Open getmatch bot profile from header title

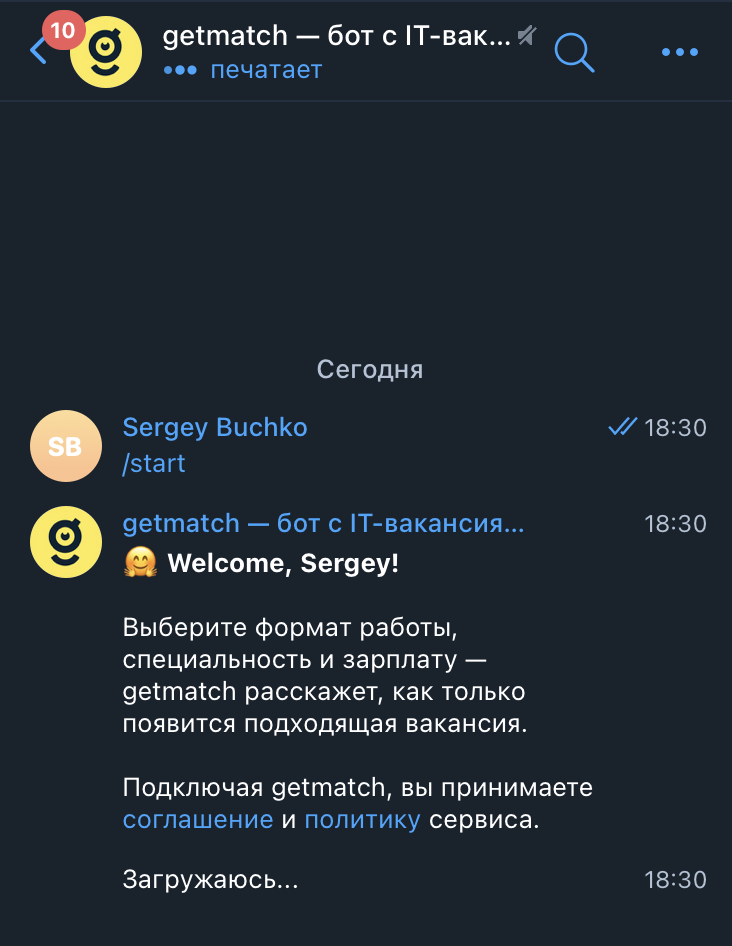(x=336, y=37)
